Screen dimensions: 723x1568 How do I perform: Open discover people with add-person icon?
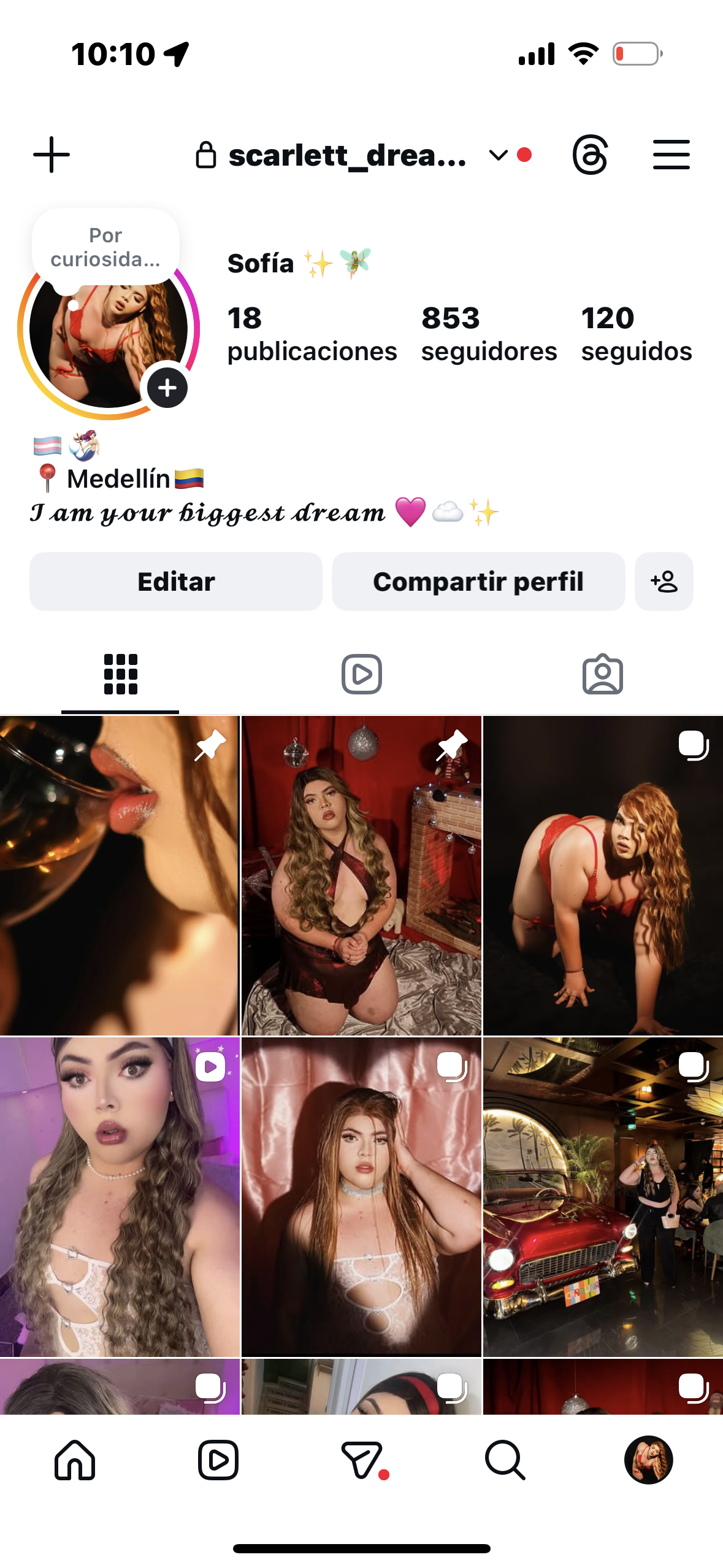(664, 582)
